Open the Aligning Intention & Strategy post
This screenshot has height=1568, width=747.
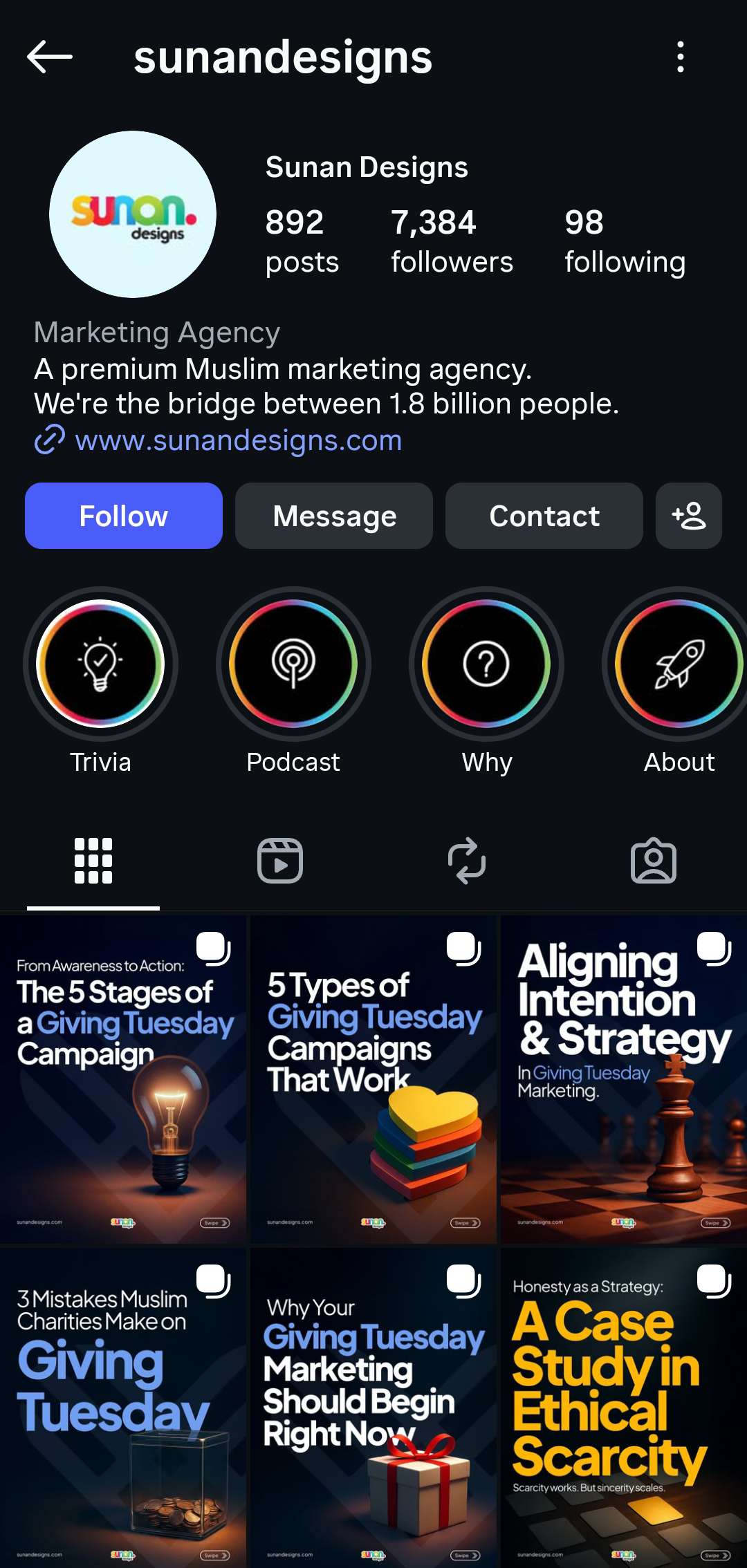click(623, 1079)
